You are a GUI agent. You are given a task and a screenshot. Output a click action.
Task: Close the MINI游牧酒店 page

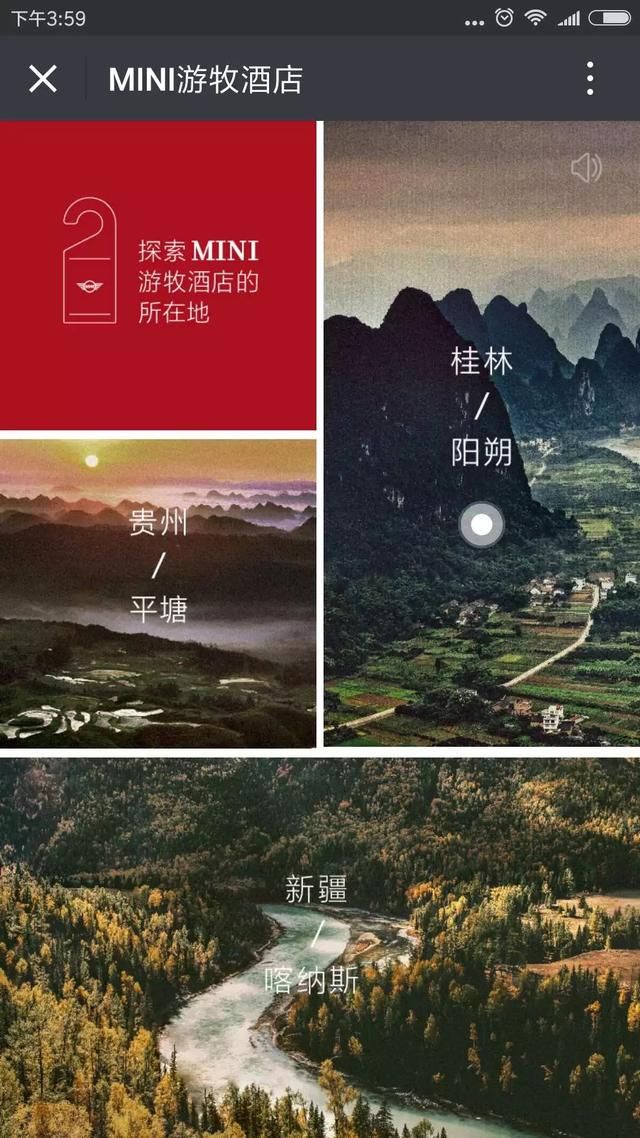(43, 78)
